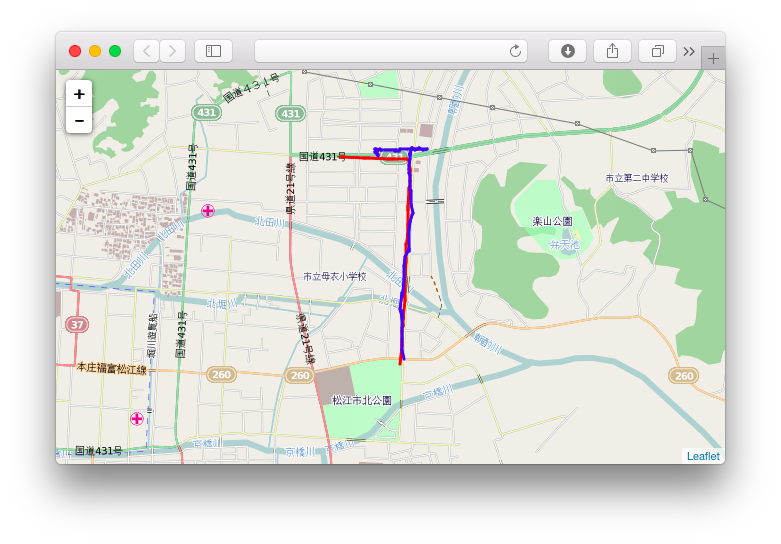Open a new tab
The height and width of the screenshot is (544, 781).
click(x=713, y=59)
